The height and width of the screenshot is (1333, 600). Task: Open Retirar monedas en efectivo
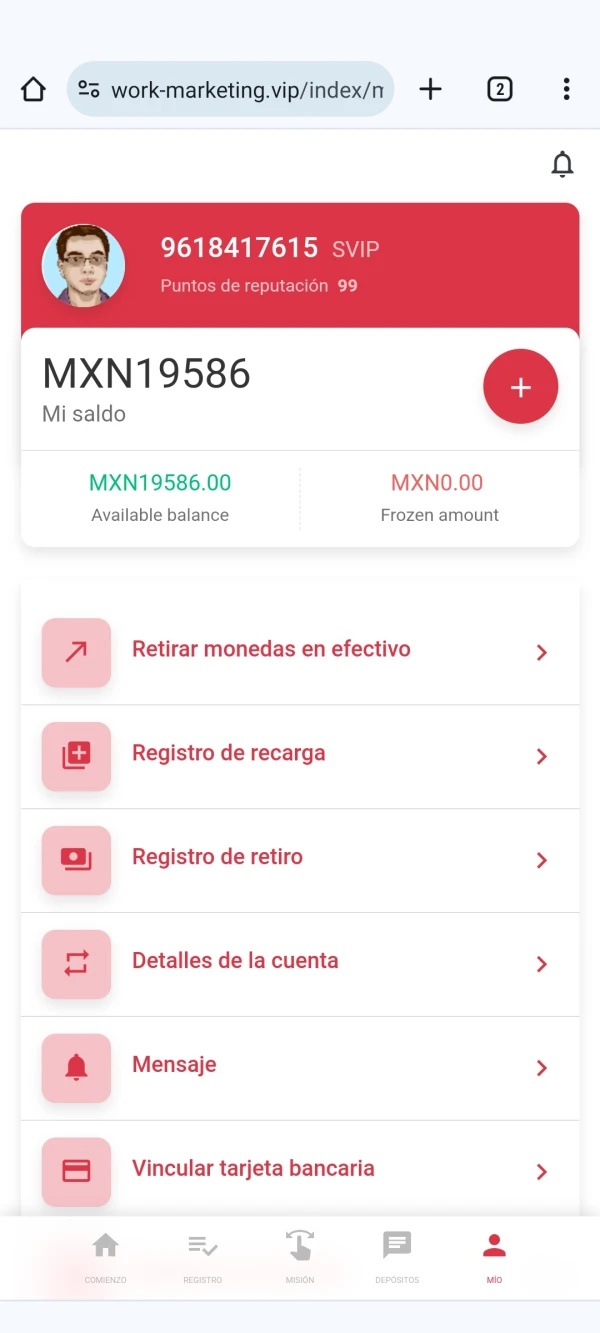tap(300, 652)
